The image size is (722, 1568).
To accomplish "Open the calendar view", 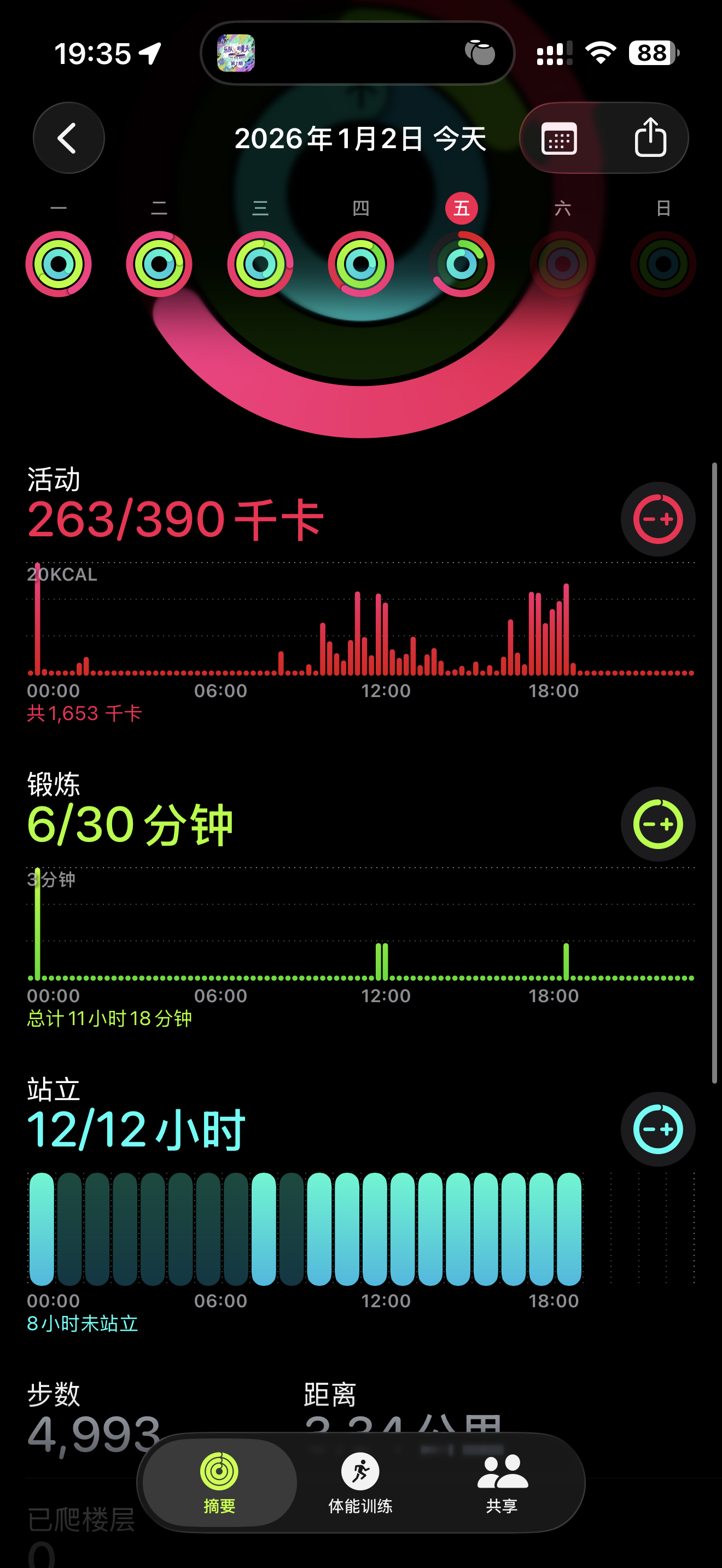I will pos(559,138).
